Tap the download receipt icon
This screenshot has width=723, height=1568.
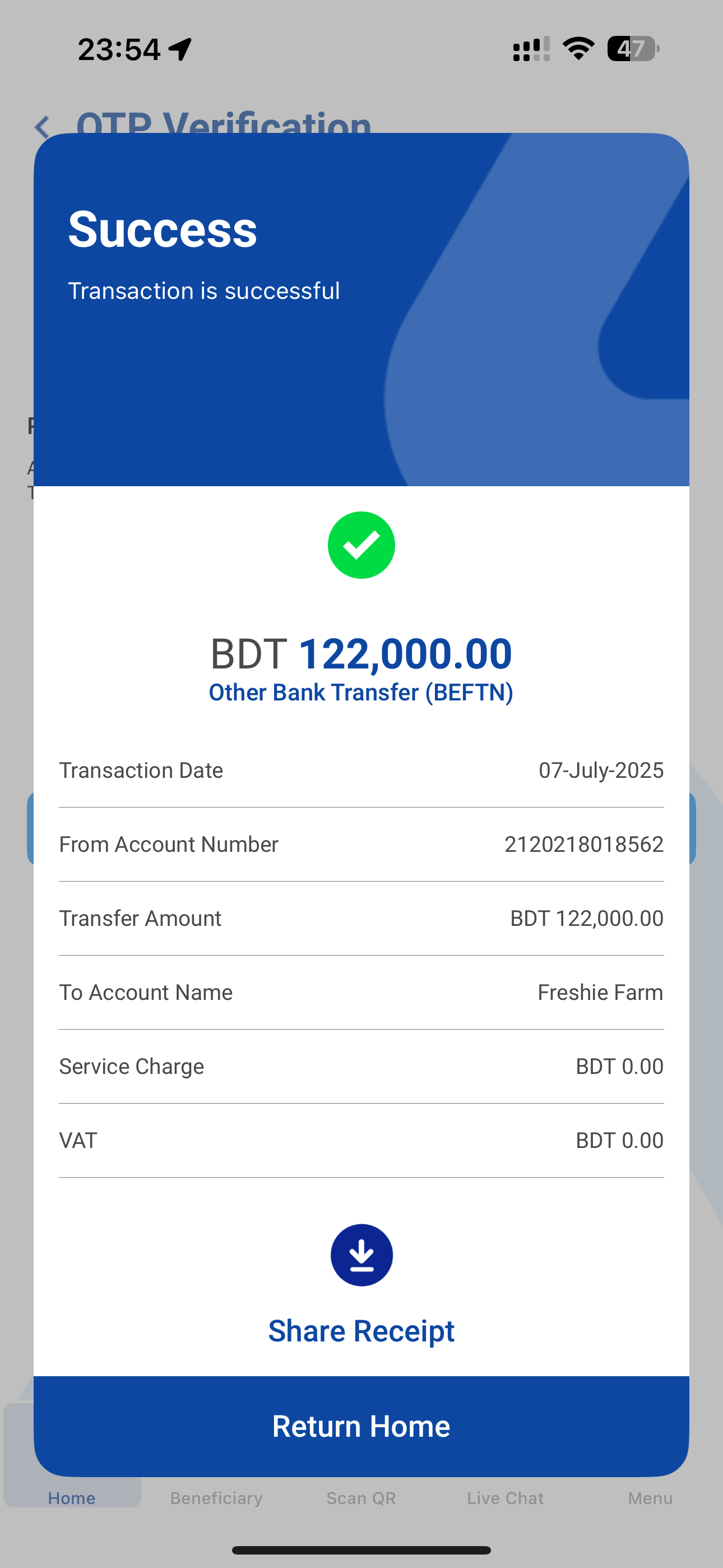[361, 1255]
